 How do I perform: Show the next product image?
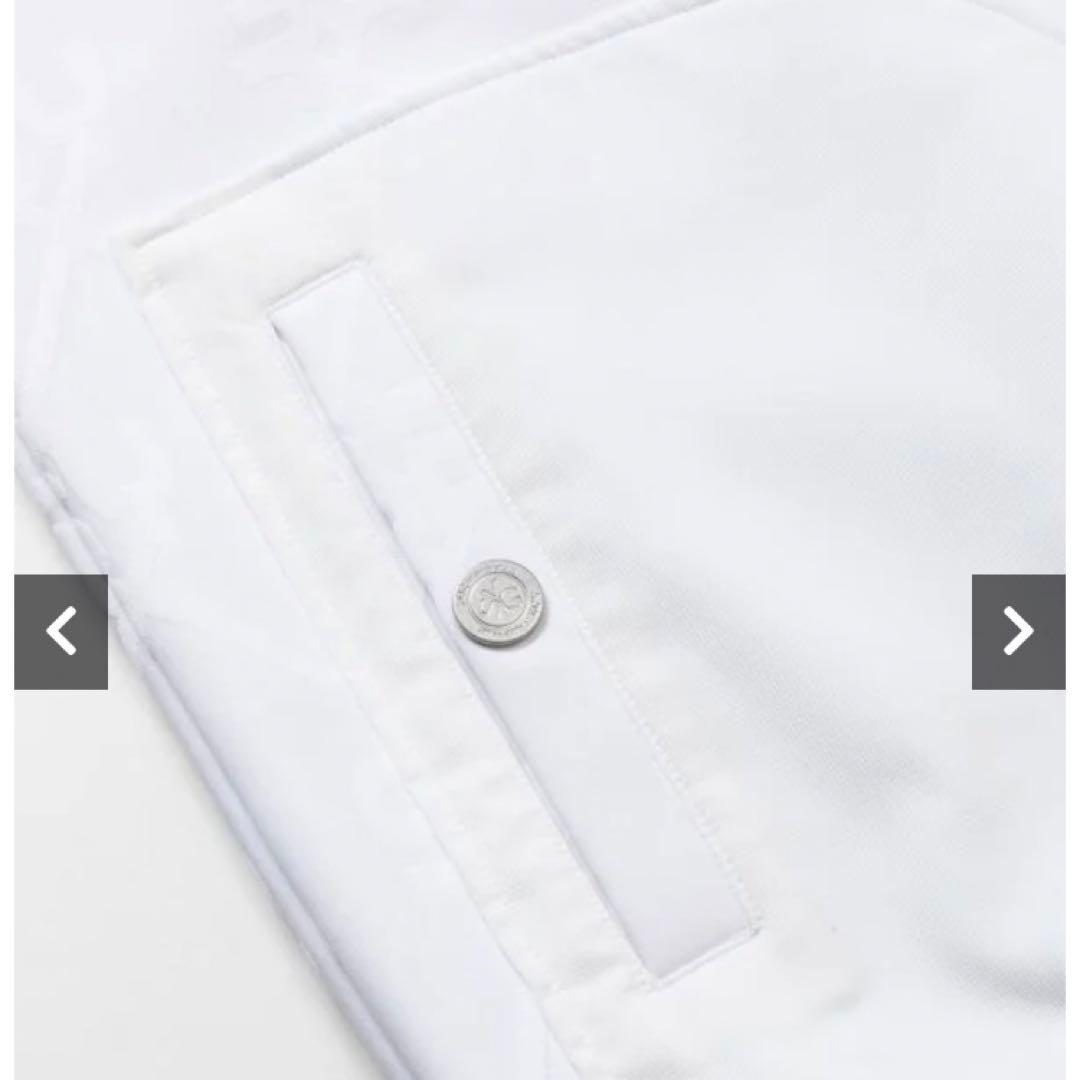click(1018, 632)
